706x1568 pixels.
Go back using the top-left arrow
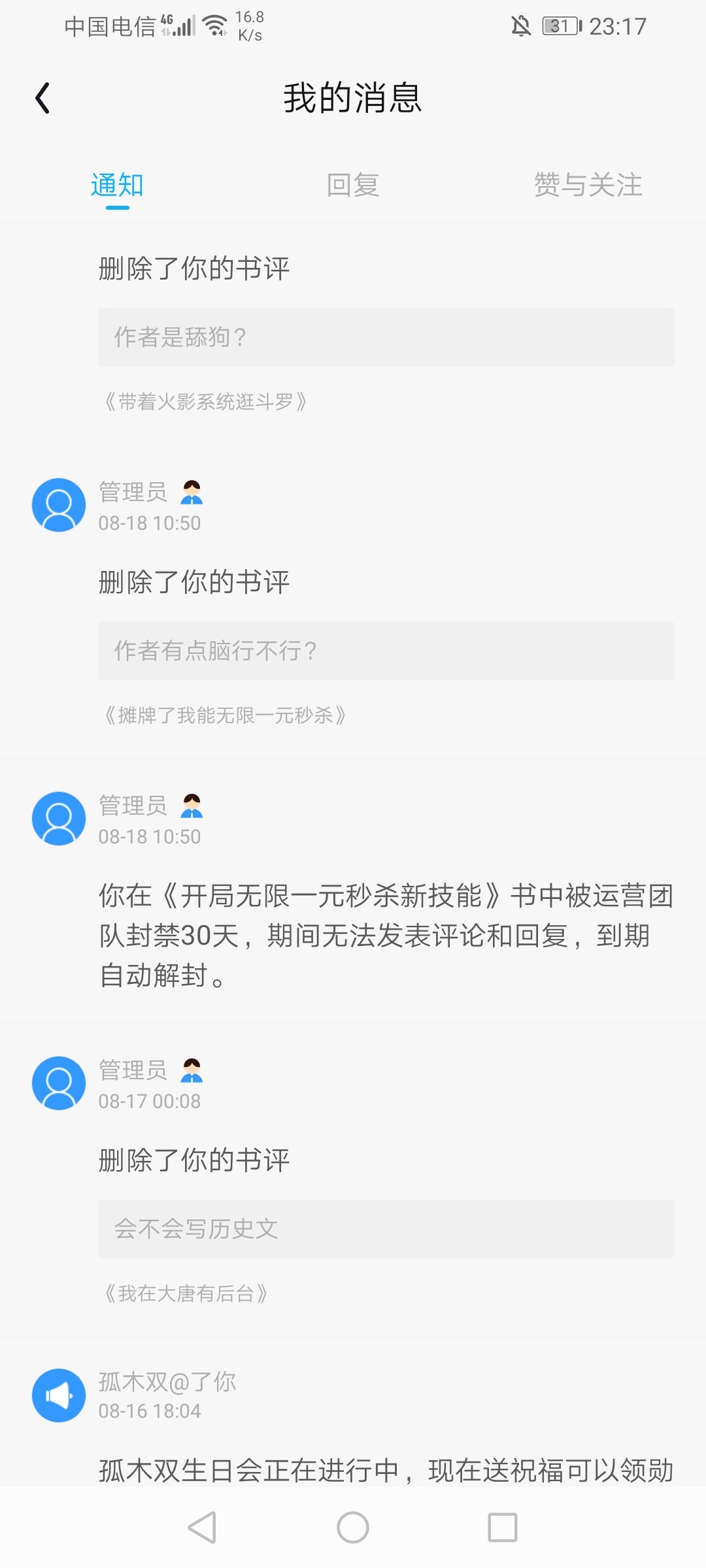click(42, 98)
